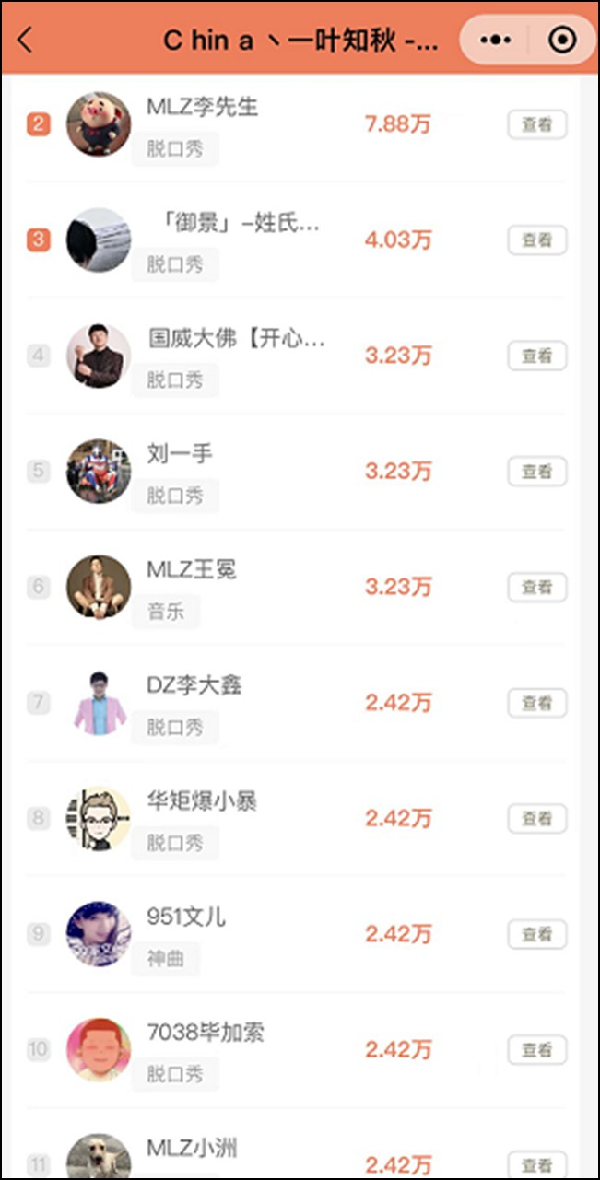
Task: Tap 查看 for MLZ李先生
Action: (537, 125)
